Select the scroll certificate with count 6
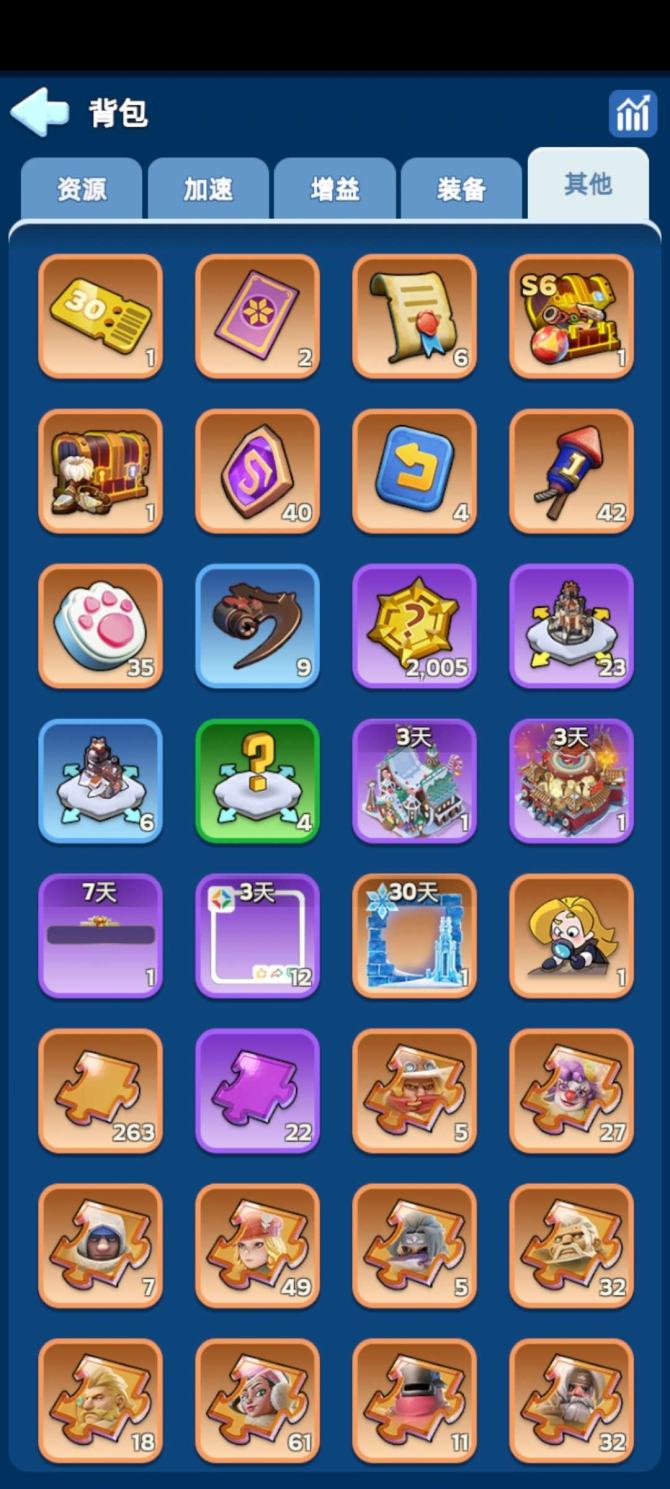Screen dimensions: 670x1489 (414, 316)
